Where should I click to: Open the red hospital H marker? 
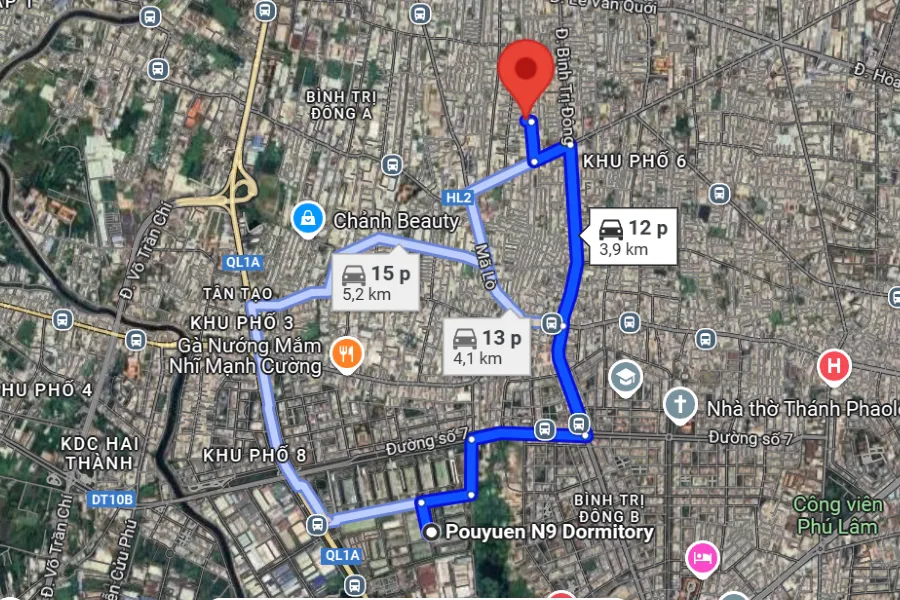tap(832, 366)
